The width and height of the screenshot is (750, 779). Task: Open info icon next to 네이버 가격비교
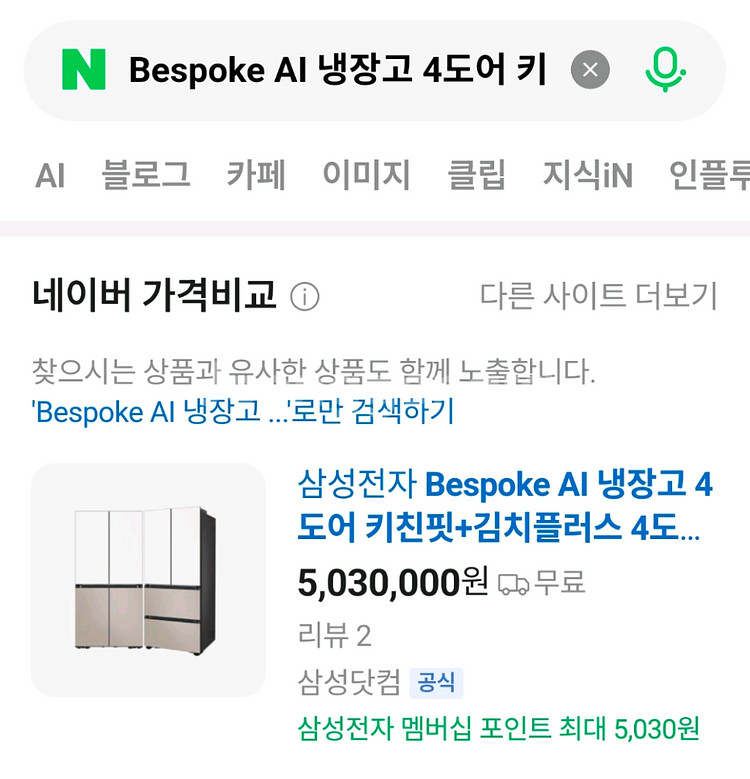[304, 297]
